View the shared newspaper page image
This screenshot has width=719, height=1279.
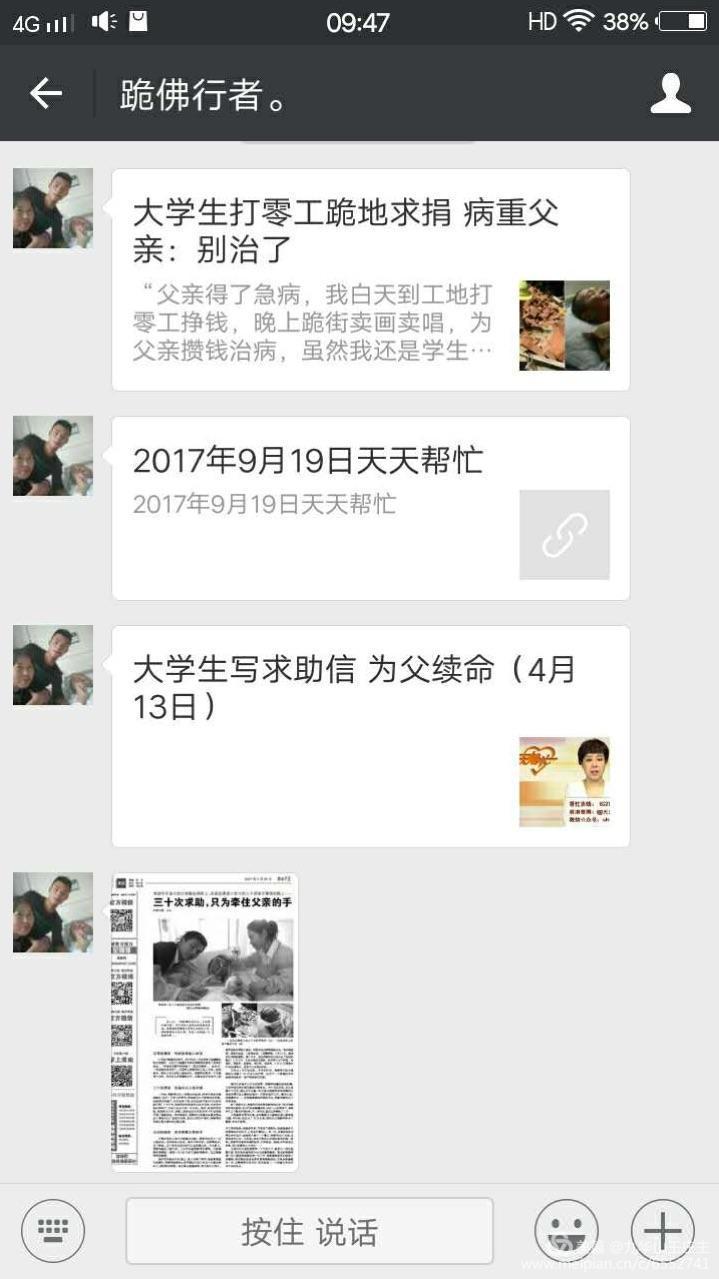(205, 1021)
